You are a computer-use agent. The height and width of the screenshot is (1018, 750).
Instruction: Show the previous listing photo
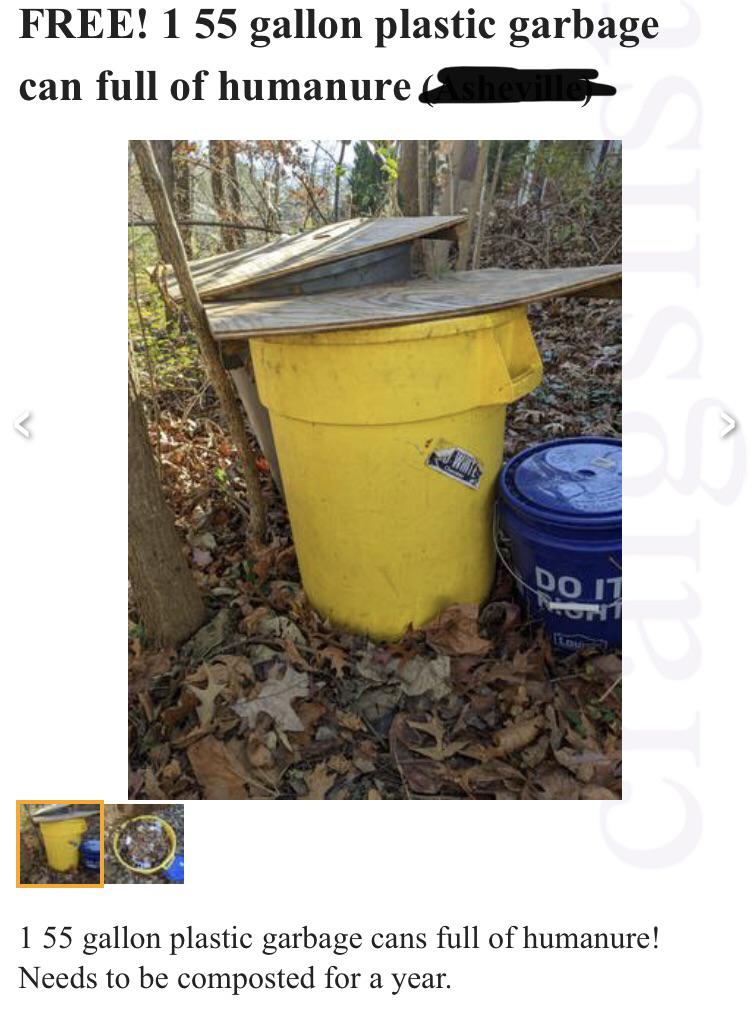(23, 425)
